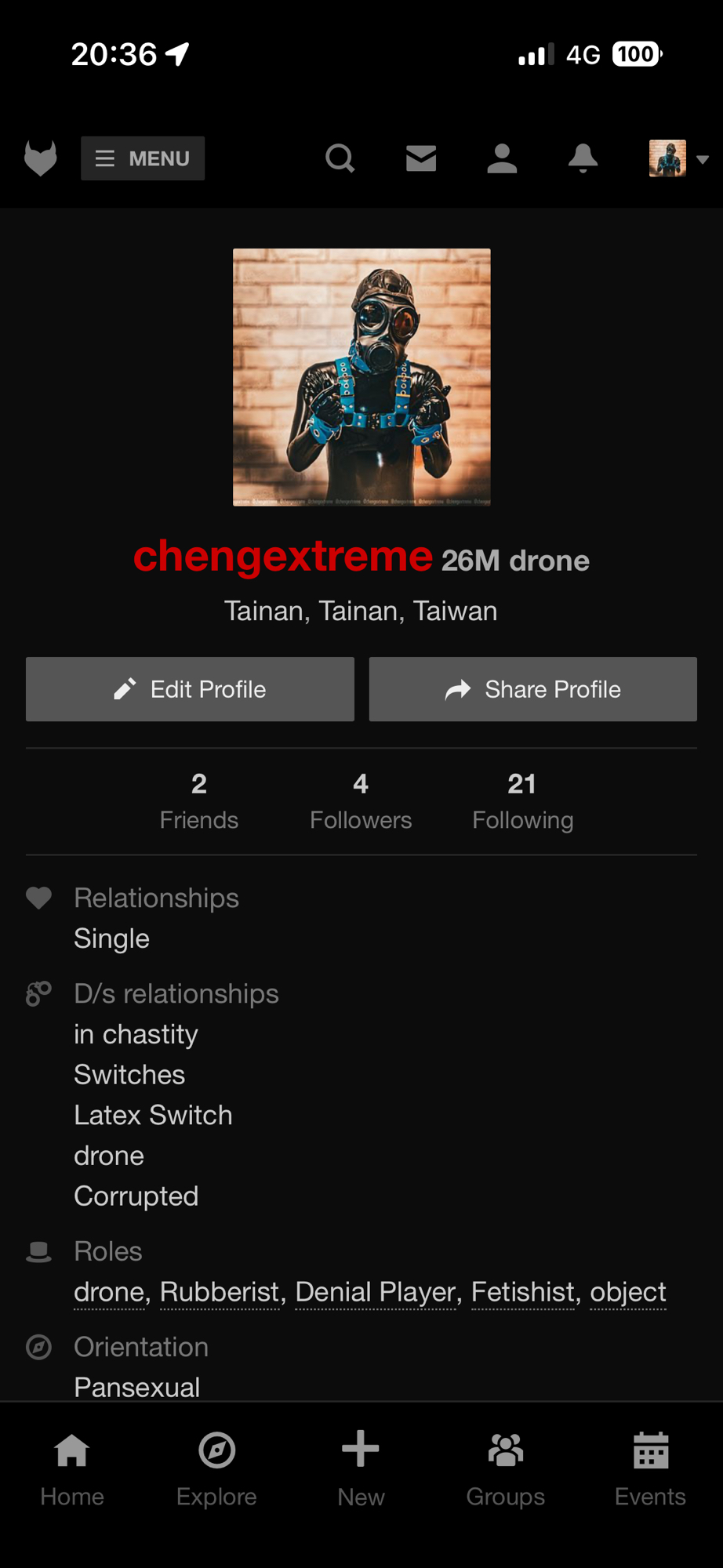This screenshot has width=723, height=1568.
Task: Tap the Edit Profile button
Action: coord(190,689)
